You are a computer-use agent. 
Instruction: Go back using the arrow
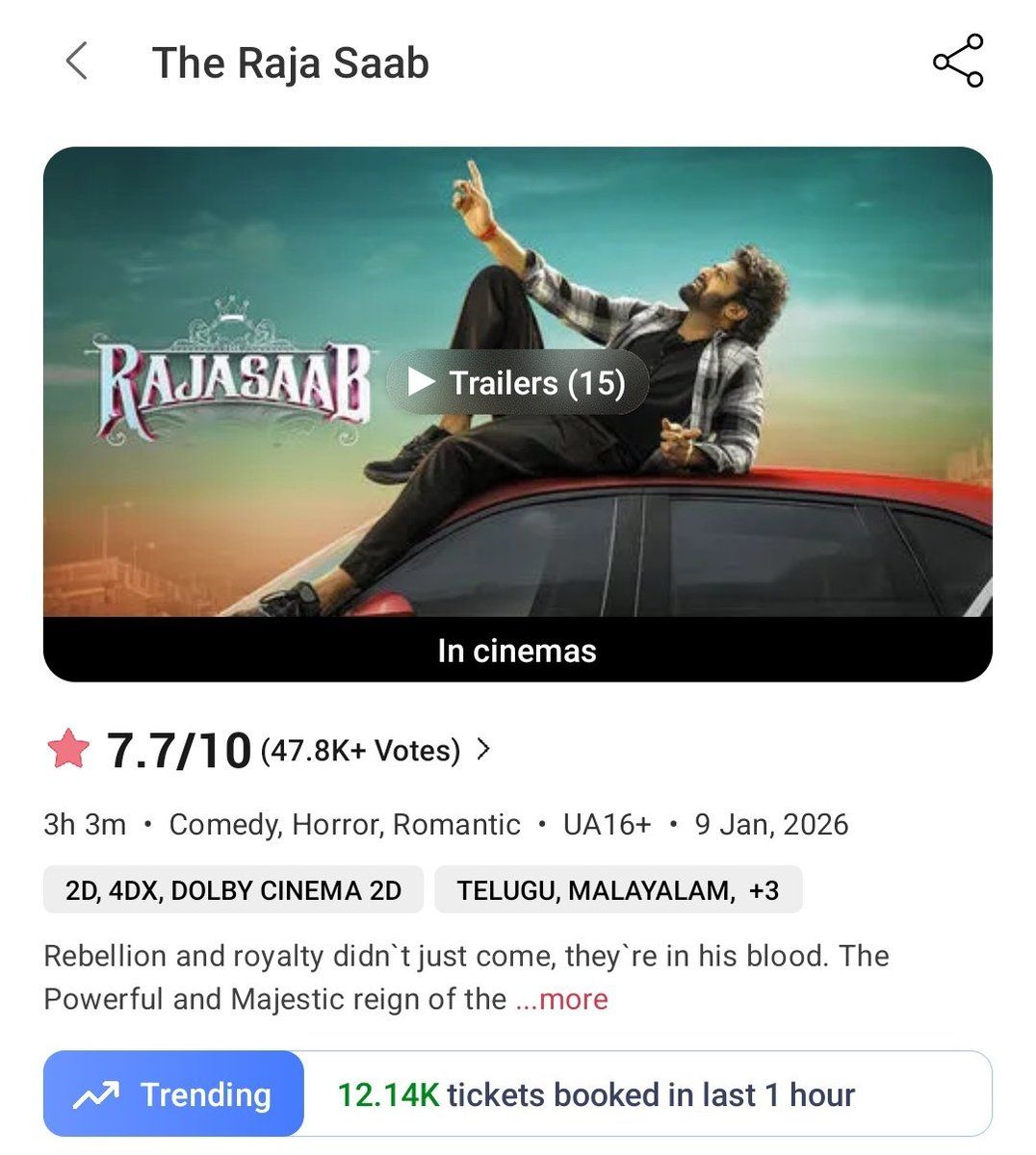[77, 62]
